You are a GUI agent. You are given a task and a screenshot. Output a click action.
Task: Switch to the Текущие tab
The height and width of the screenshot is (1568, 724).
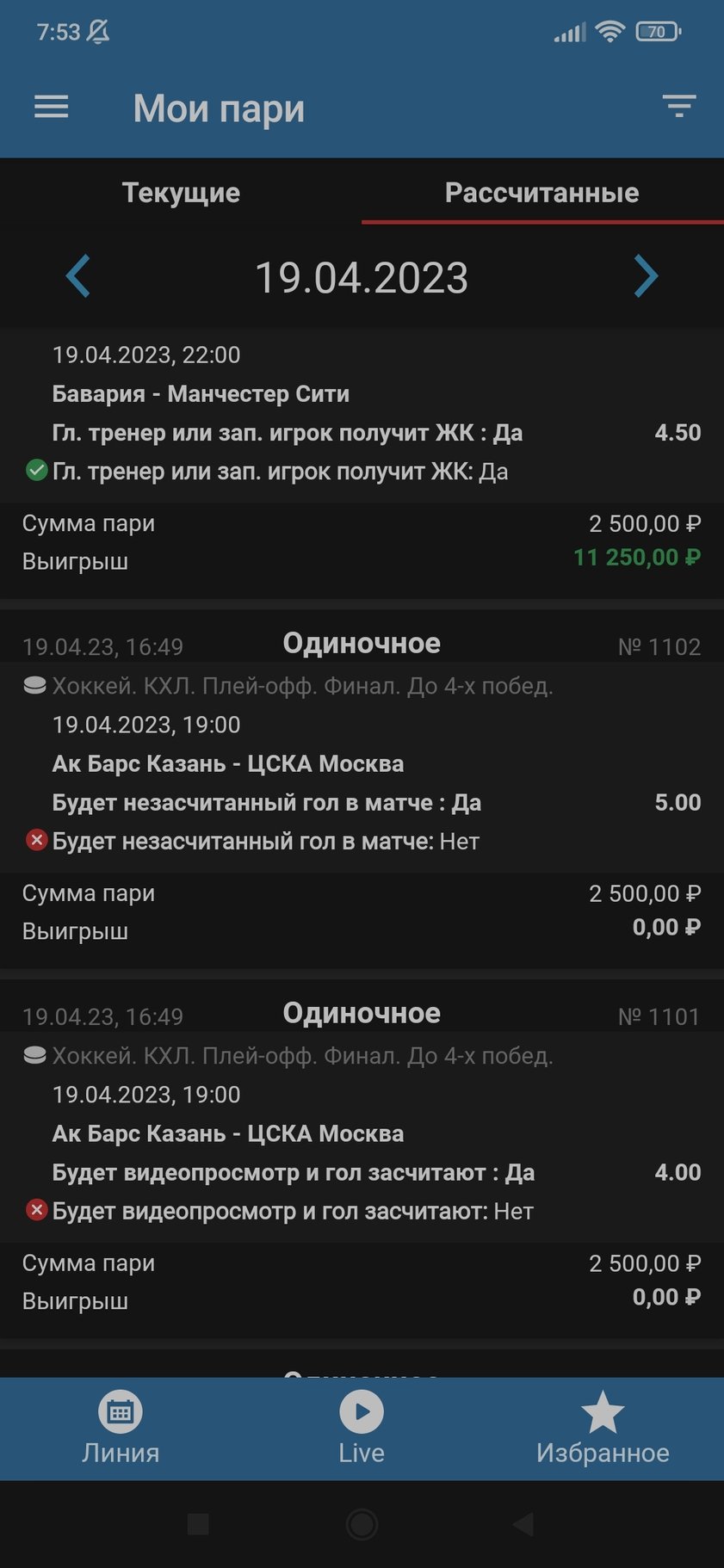pos(181,193)
